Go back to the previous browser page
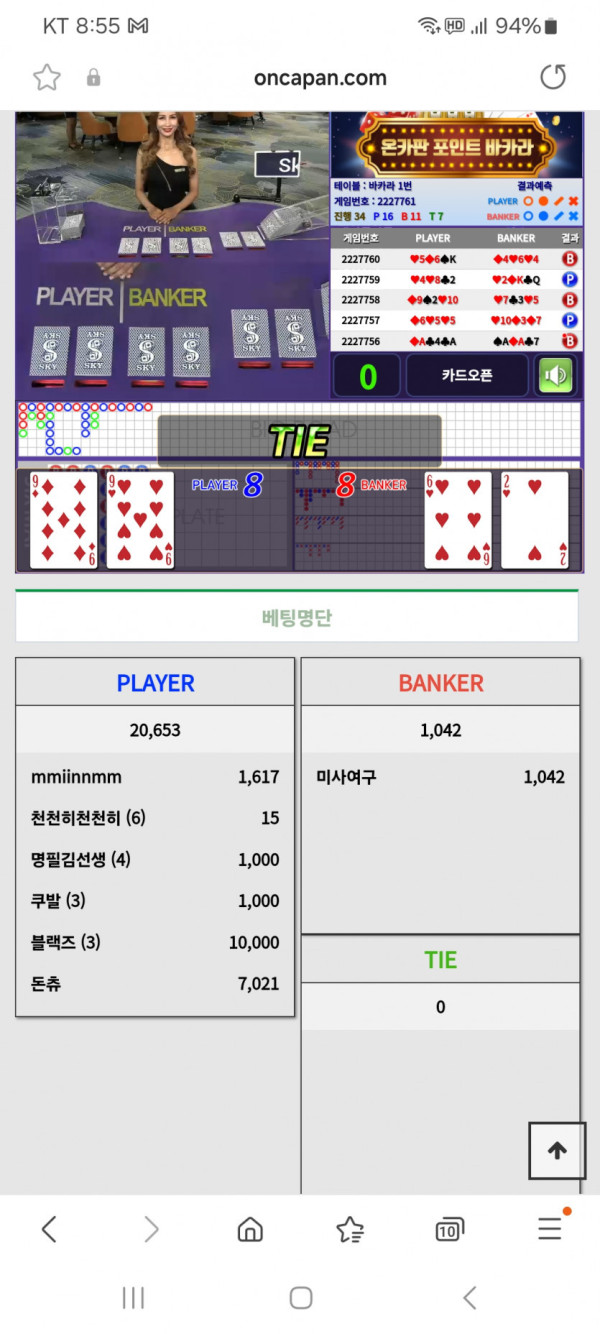This screenshot has height=1334, width=600. point(49,1229)
